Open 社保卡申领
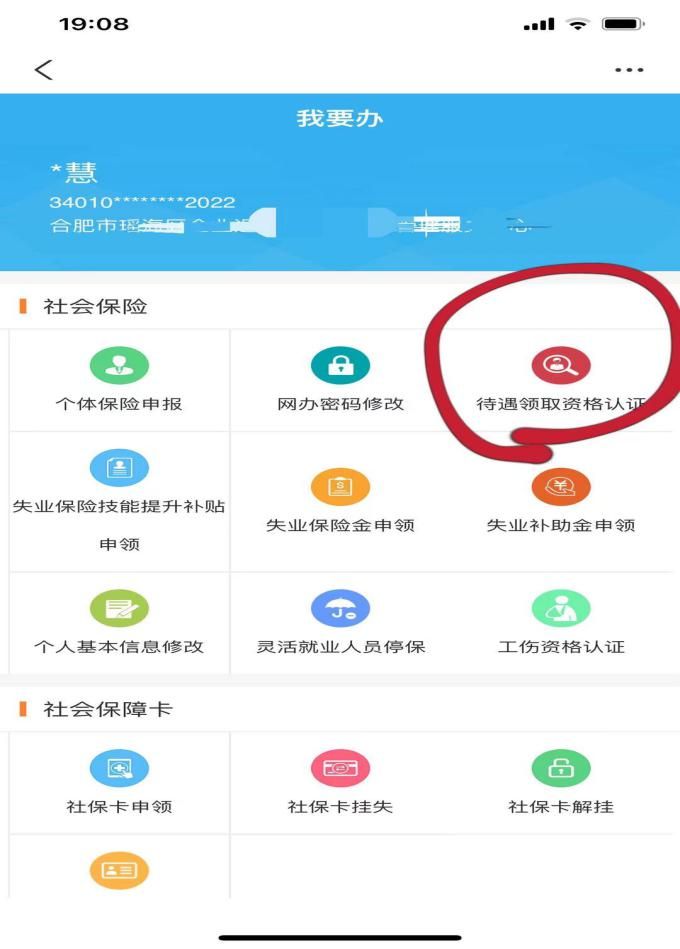This screenshot has width=680, height=949. click(x=119, y=783)
